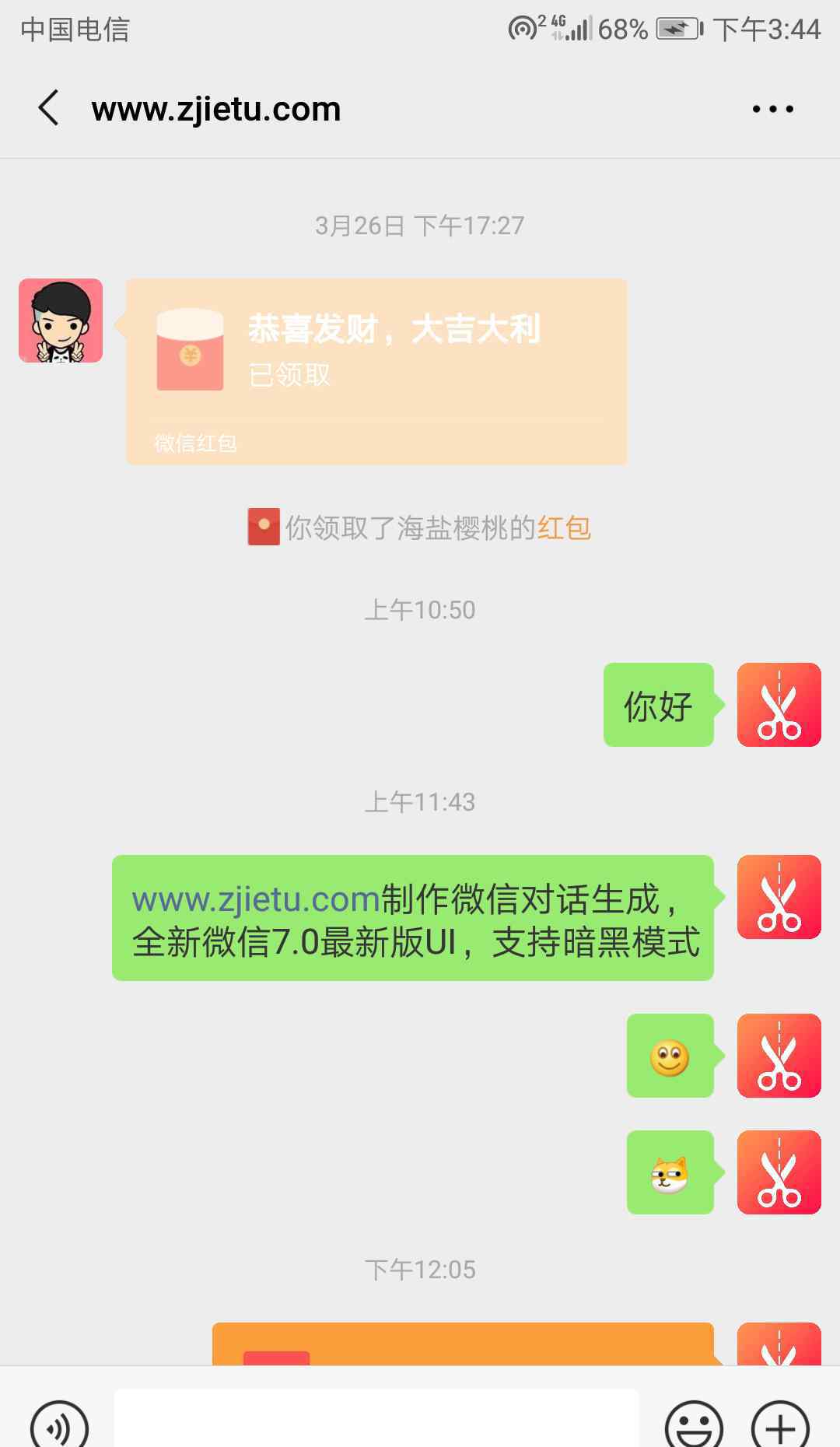The height and width of the screenshot is (1447, 840).
Task: Open the three-dot chat menu
Action: pyautogui.click(x=772, y=109)
